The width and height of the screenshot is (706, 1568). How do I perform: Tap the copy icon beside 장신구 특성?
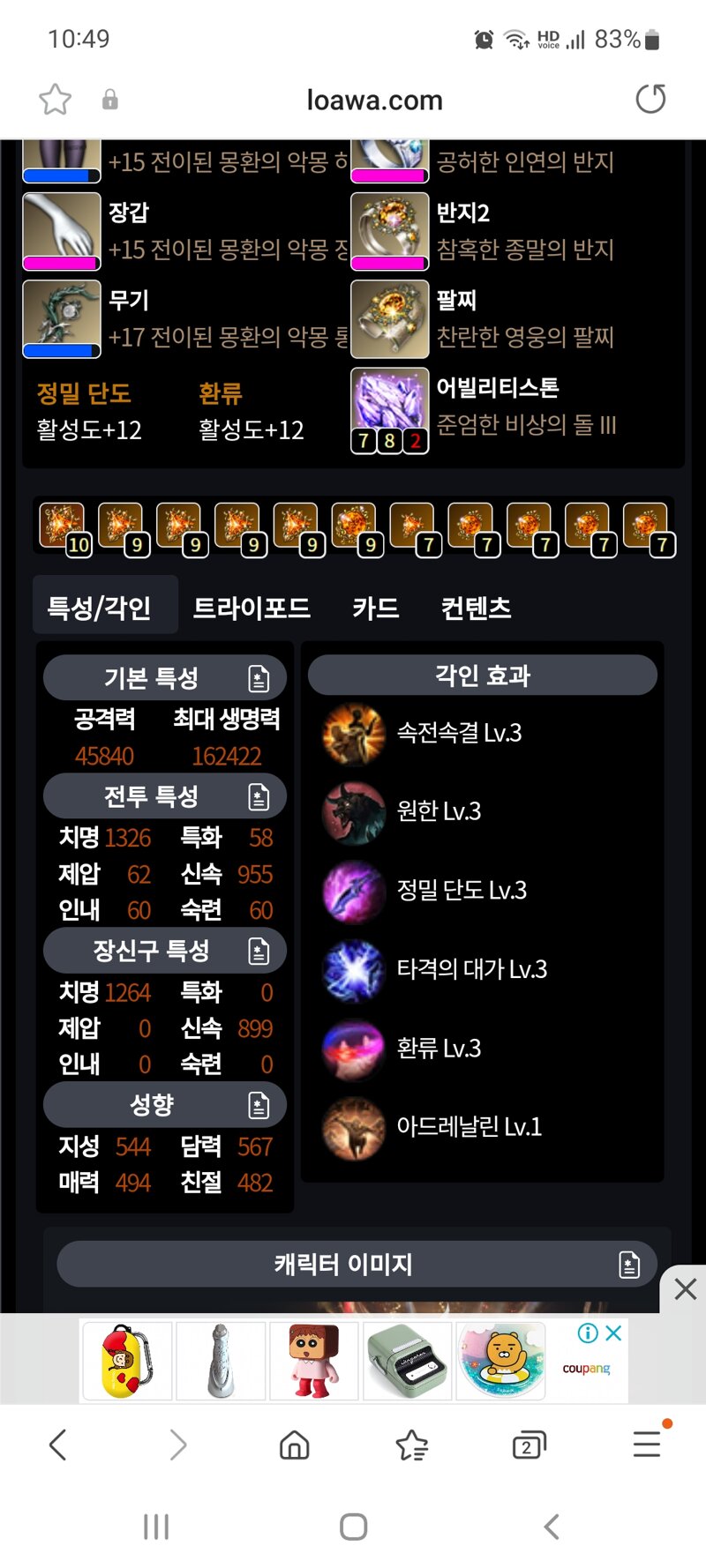pos(258,951)
